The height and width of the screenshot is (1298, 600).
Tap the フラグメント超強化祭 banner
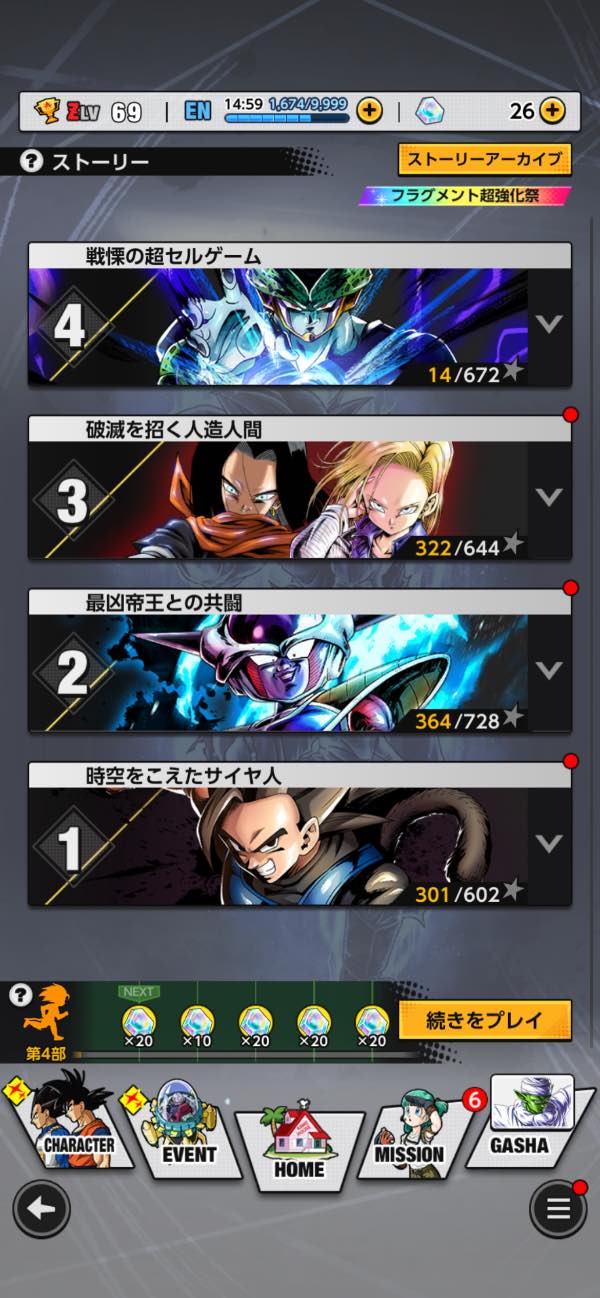tap(465, 195)
